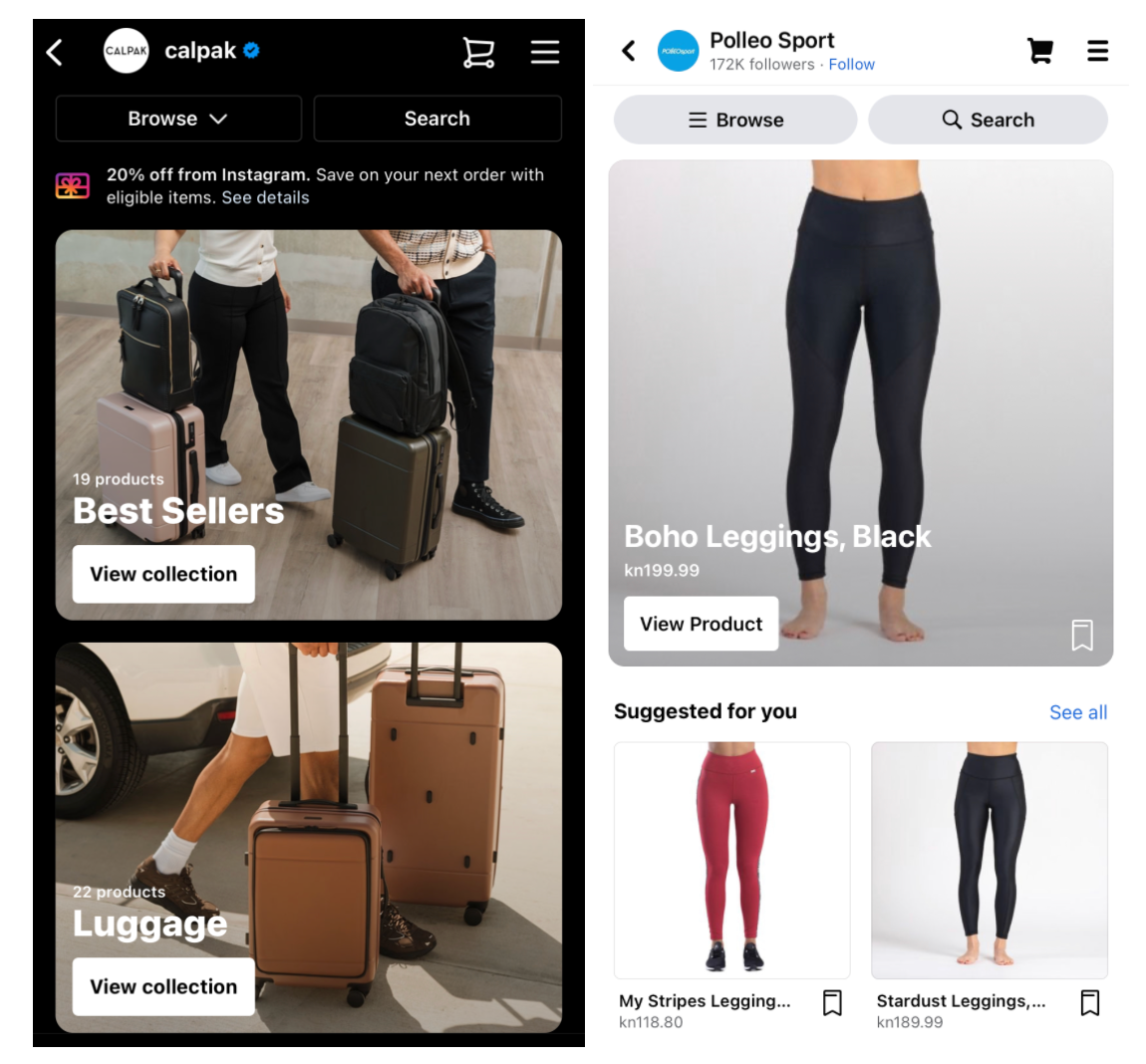Viewport: 1146px width, 1064px height.
Task: Follow Polleo Sport
Action: (x=851, y=64)
